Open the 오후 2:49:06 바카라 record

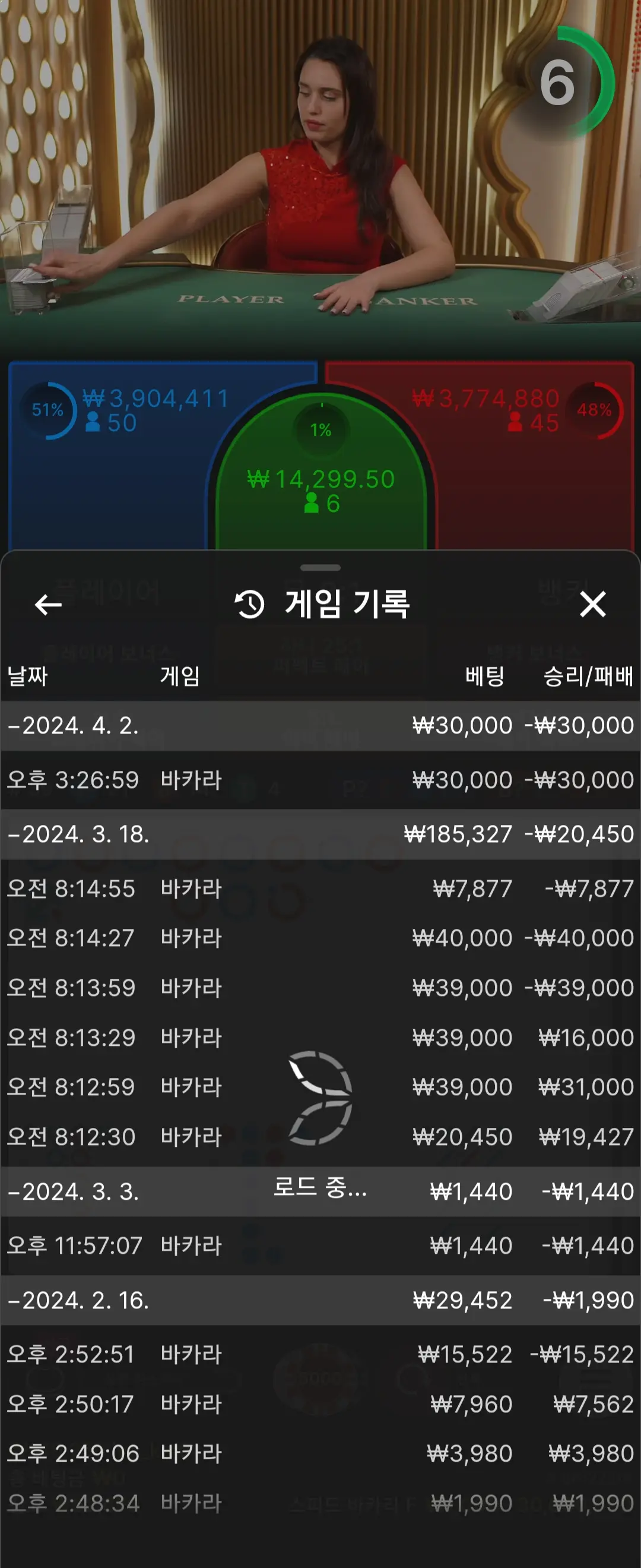[x=320, y=1453]
